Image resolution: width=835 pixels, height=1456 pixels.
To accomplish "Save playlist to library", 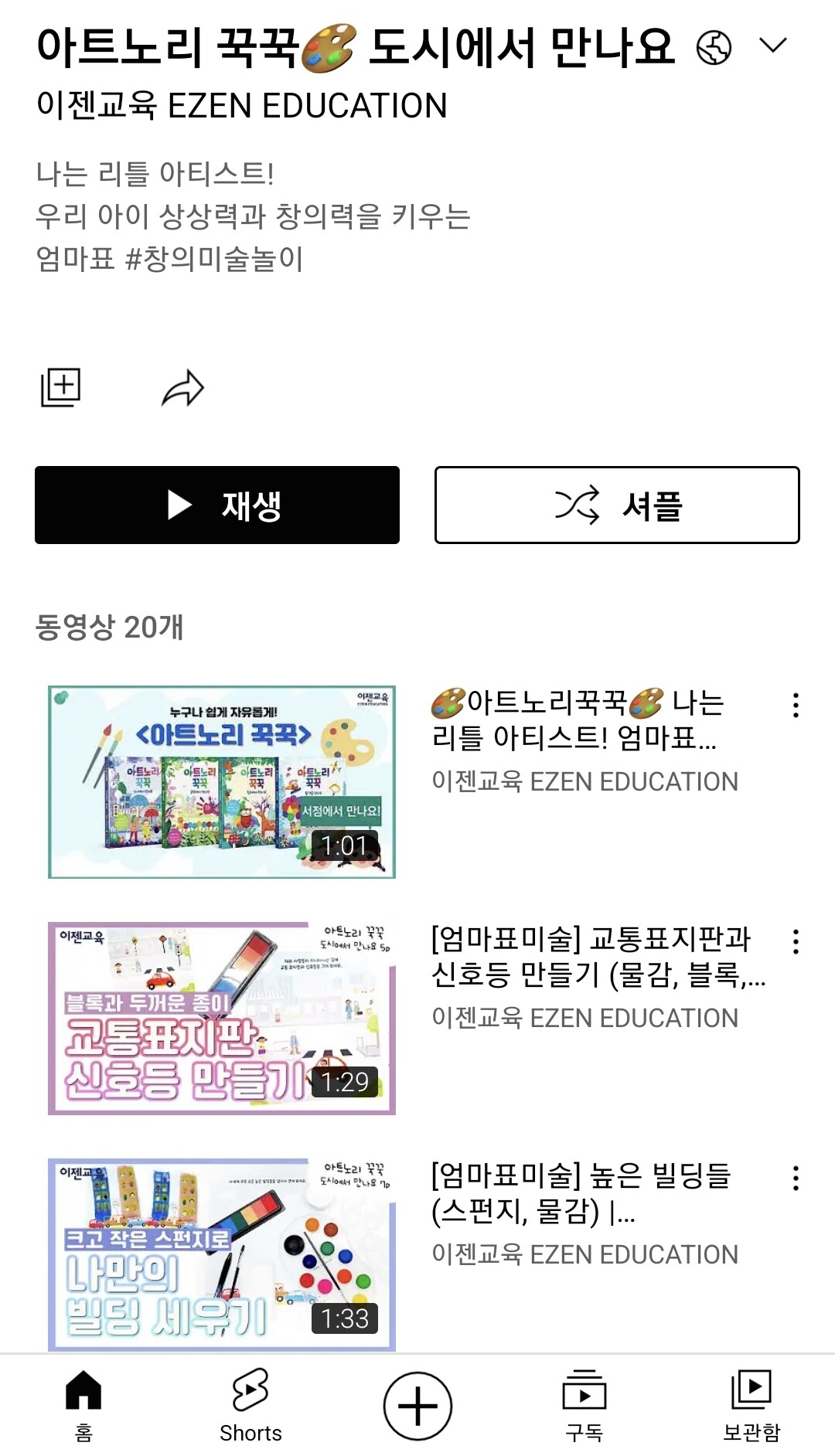I will click(x=60, y=387).
